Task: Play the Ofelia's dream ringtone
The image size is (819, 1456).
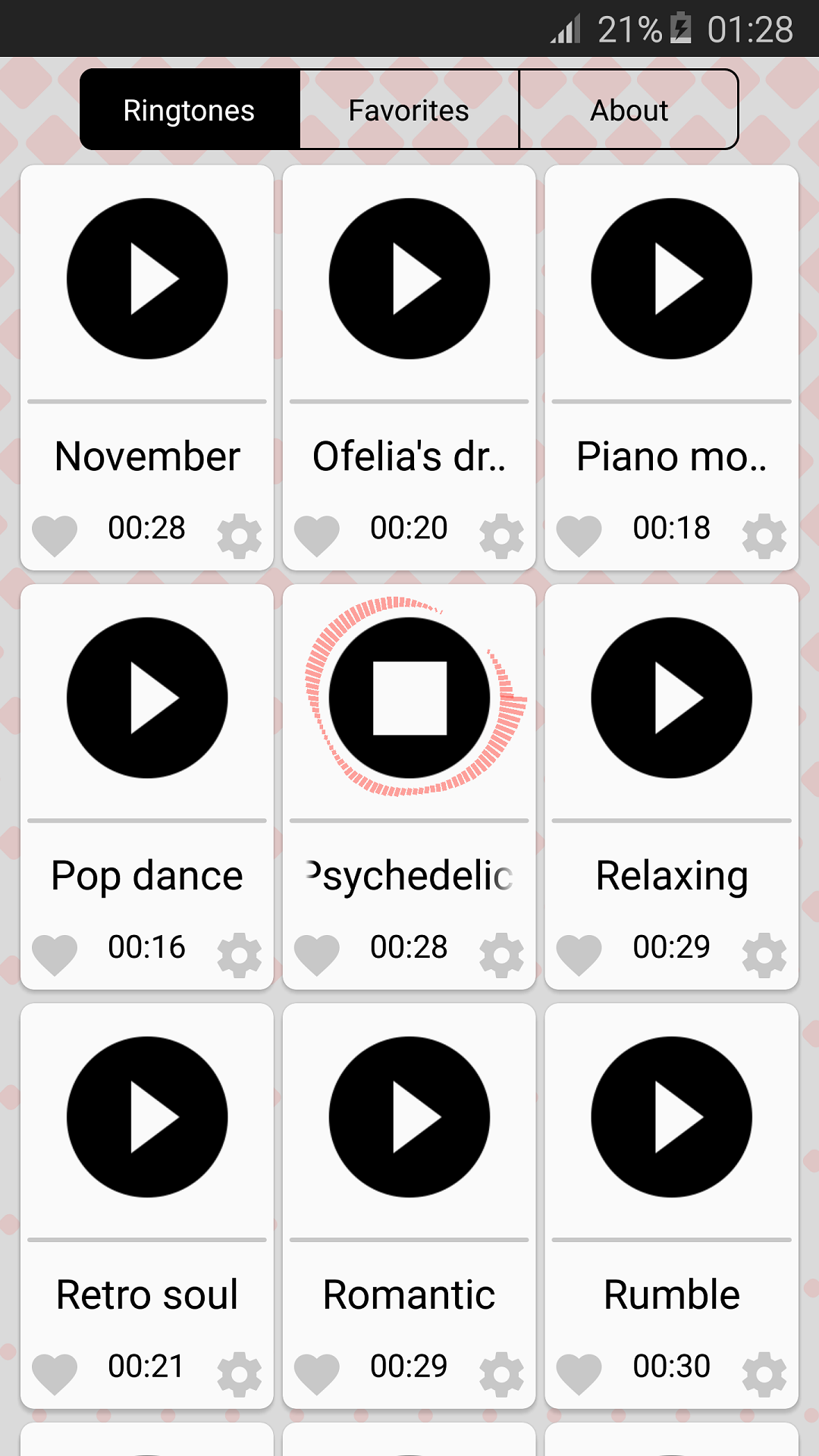Action: pyautogui.click(x=409, y=278)
